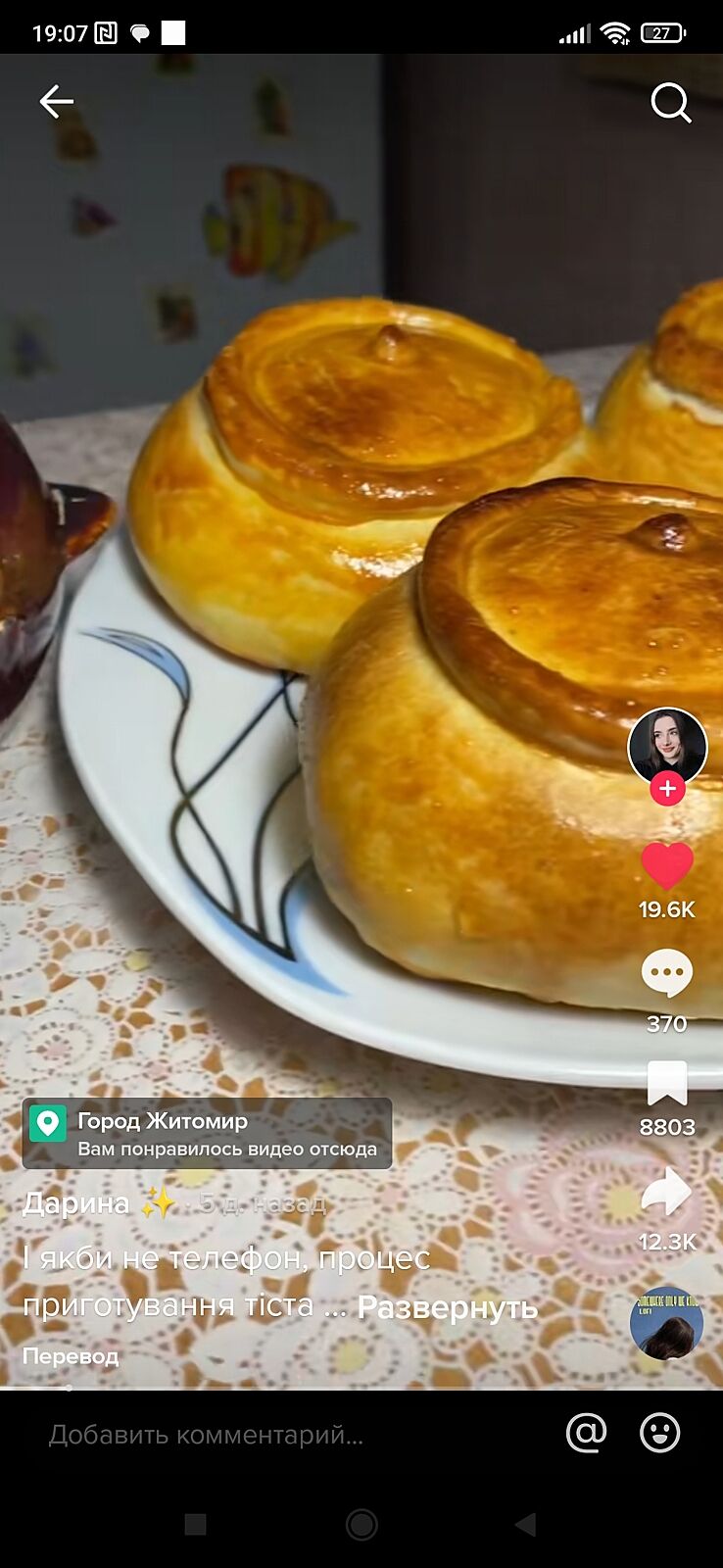Open the search magnifier icon
This screenshot has width=723, height=1568.
pyautogui.click(x=670, y=102)
